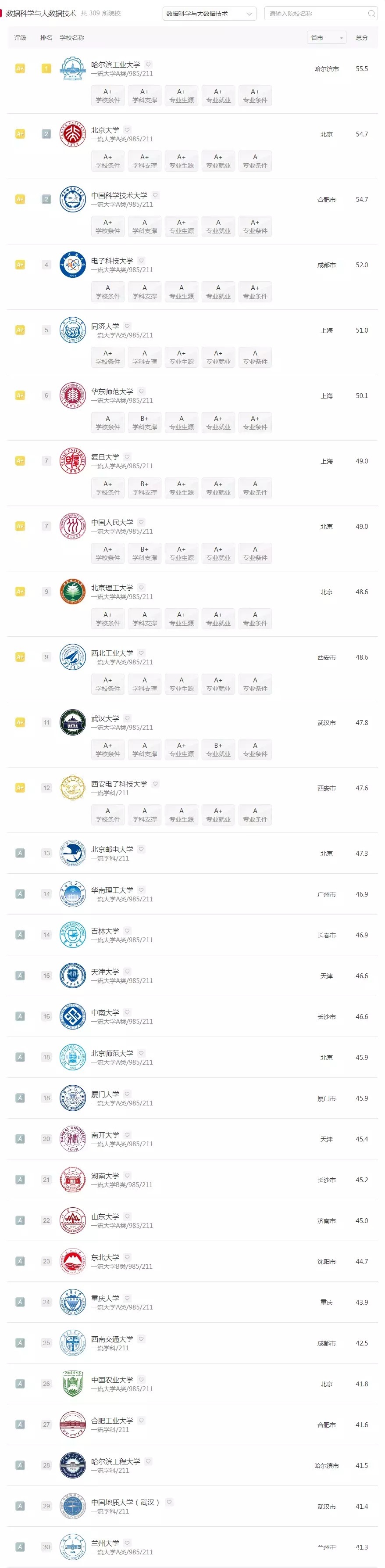Image resolution: width=385 pixels, height=1568 pixels.
Task: Tap the heart next to 兰州大学
Action: [x=127, y=1543]
